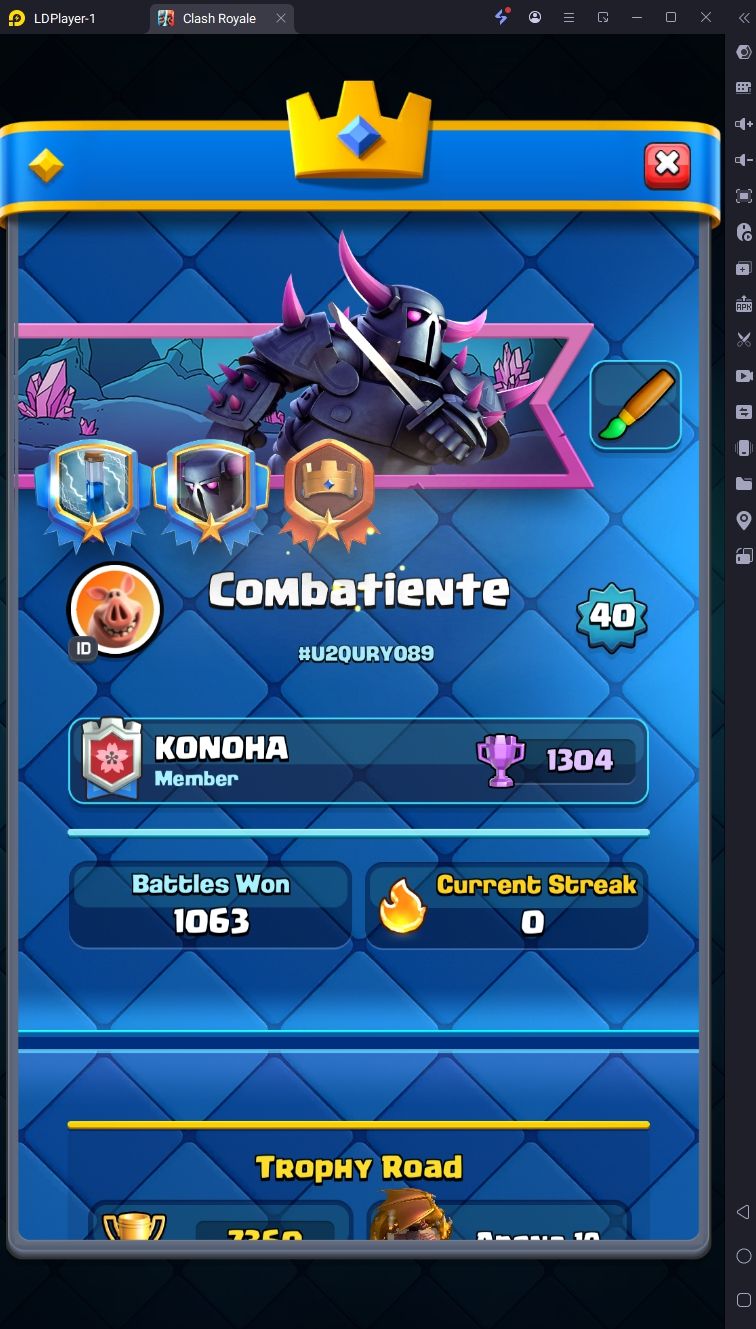Tap the hog avatar ID icon
Image resolution: width=756 pixels, height=1329 pixels.
click(84, 648)
